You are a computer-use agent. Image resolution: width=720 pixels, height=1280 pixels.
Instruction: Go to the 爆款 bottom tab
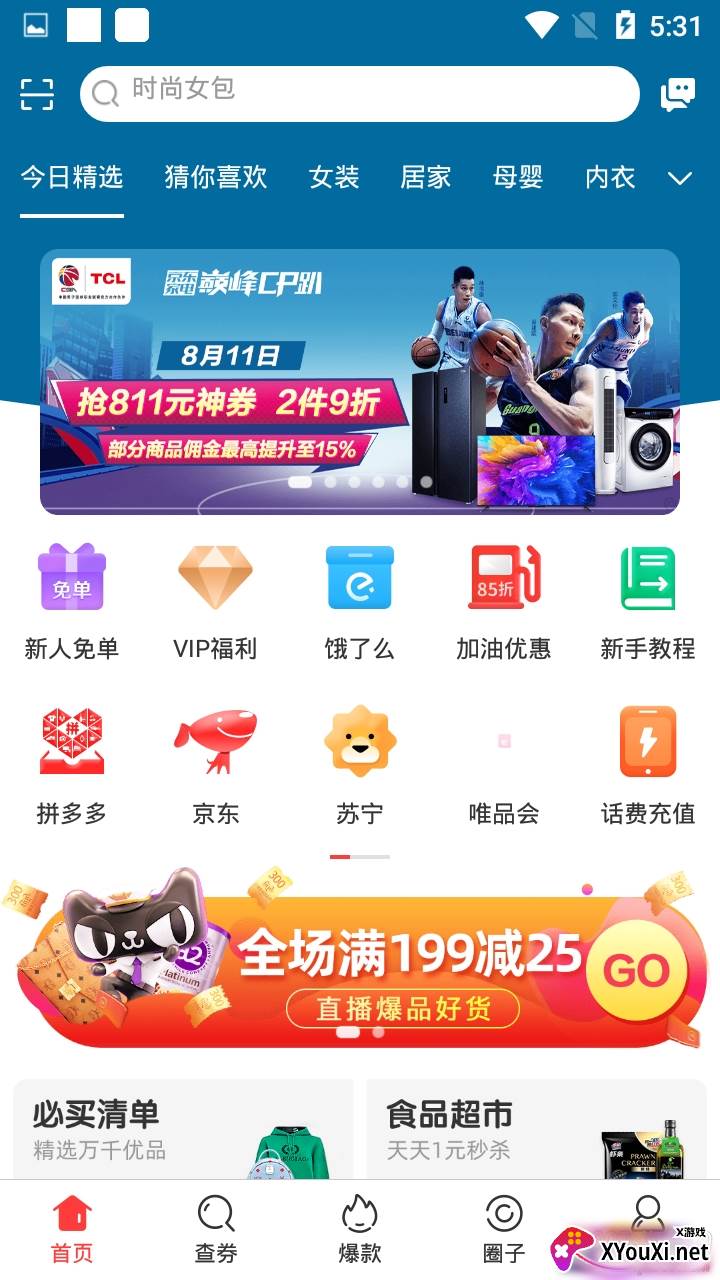pos(360,1228)
